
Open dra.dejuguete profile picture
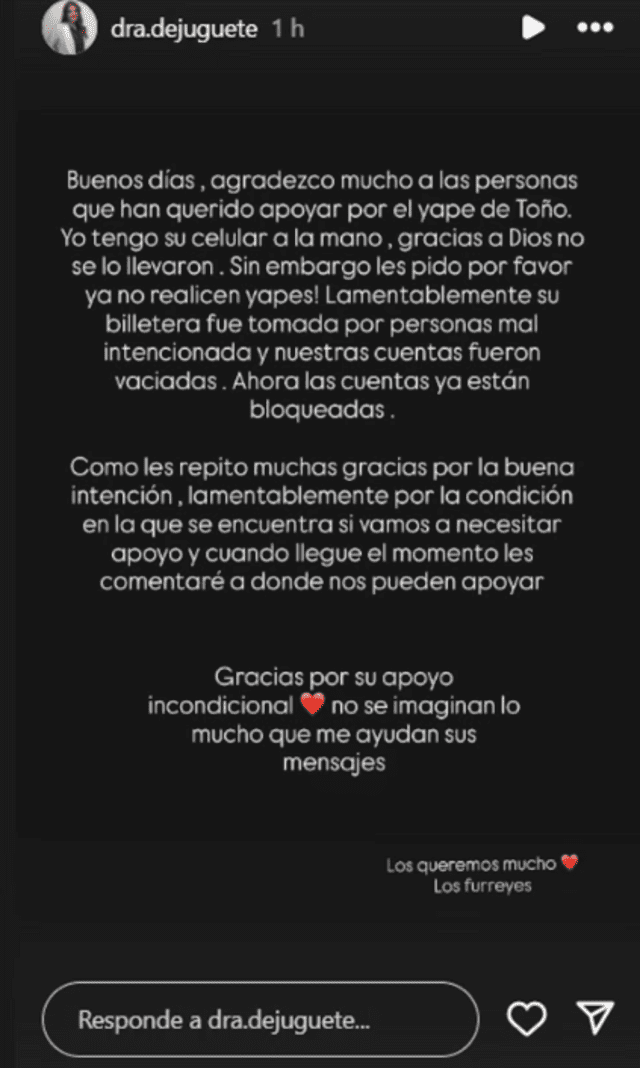pyautogui.click(x=69, y=28)
